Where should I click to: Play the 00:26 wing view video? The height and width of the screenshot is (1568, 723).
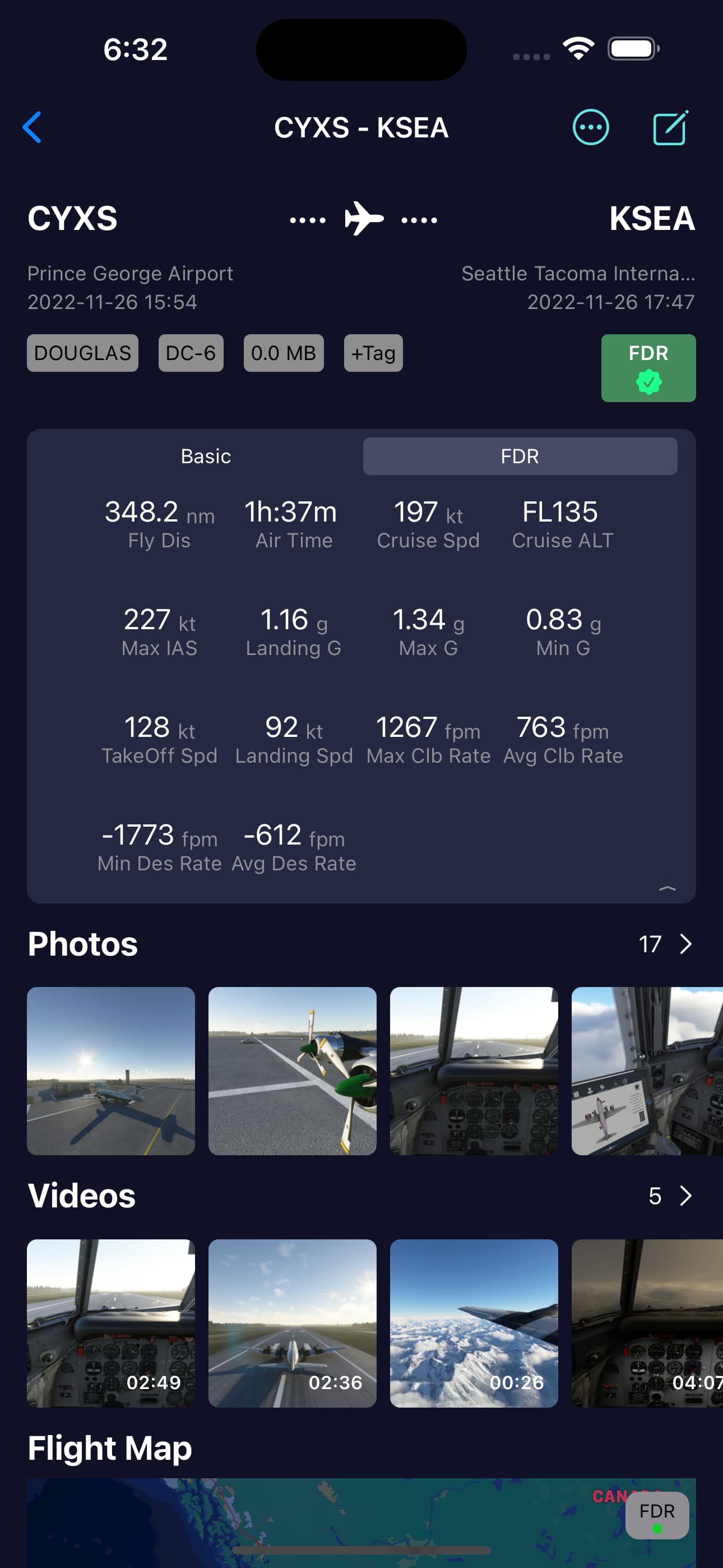[474, 1323]
